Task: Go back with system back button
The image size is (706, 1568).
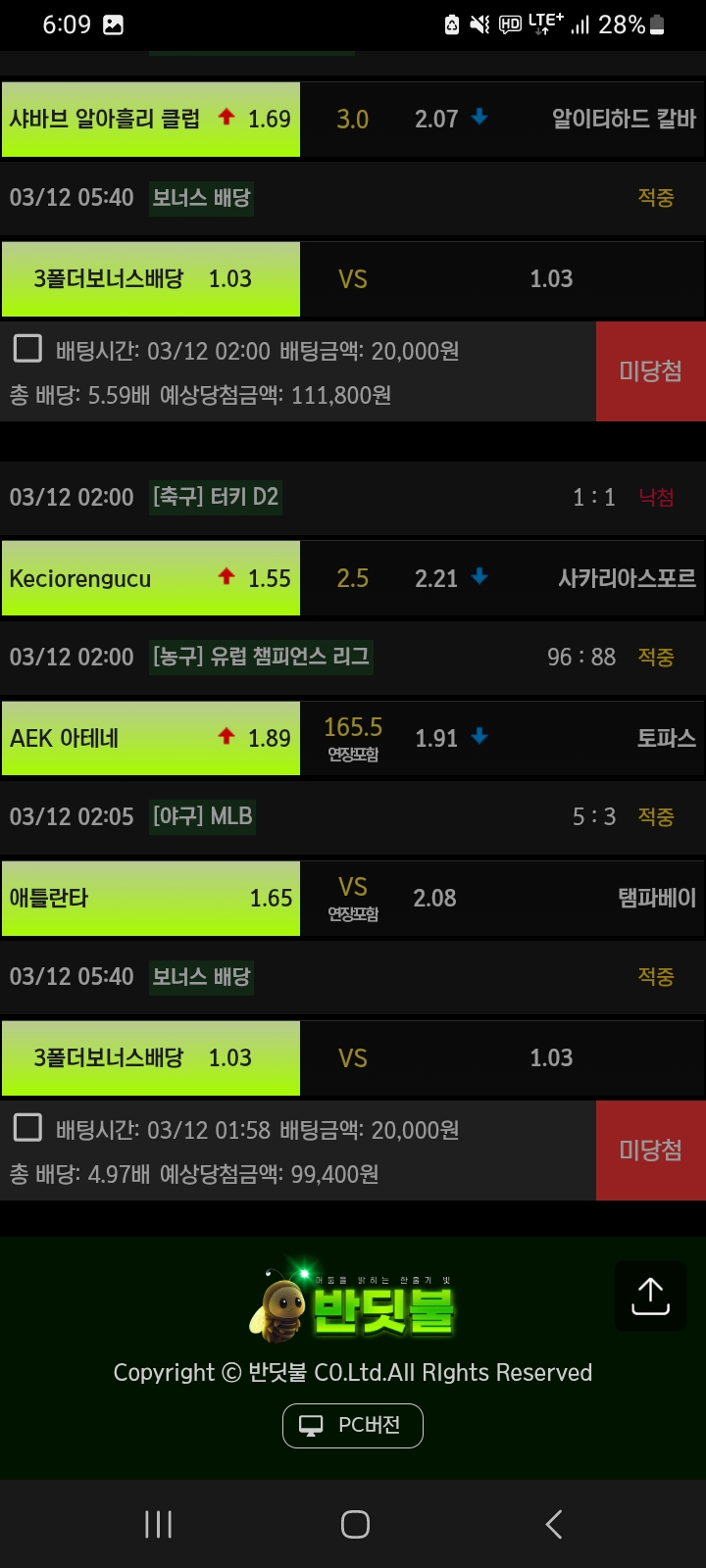Action: click(554, 1524)
